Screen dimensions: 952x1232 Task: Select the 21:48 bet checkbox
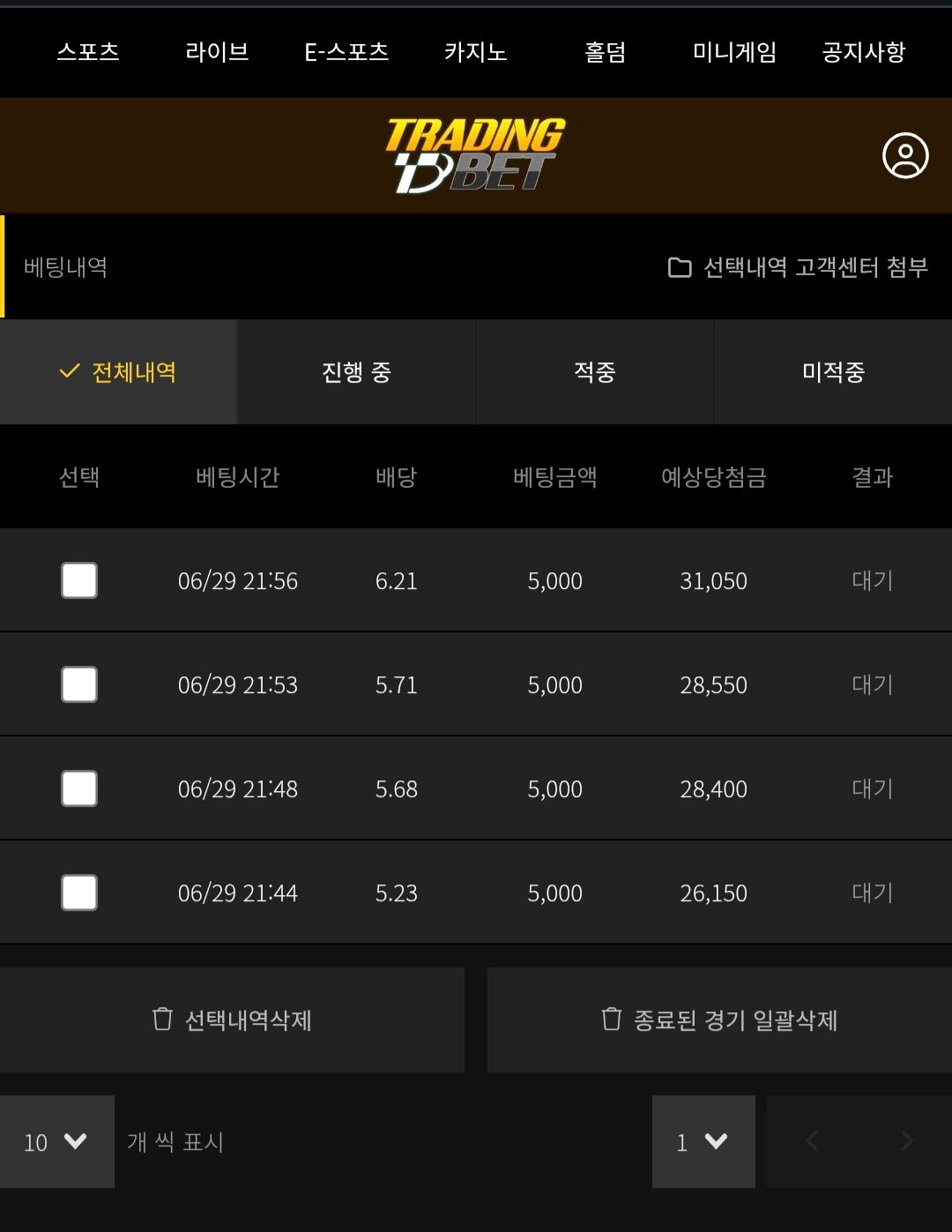coord(79,788)
